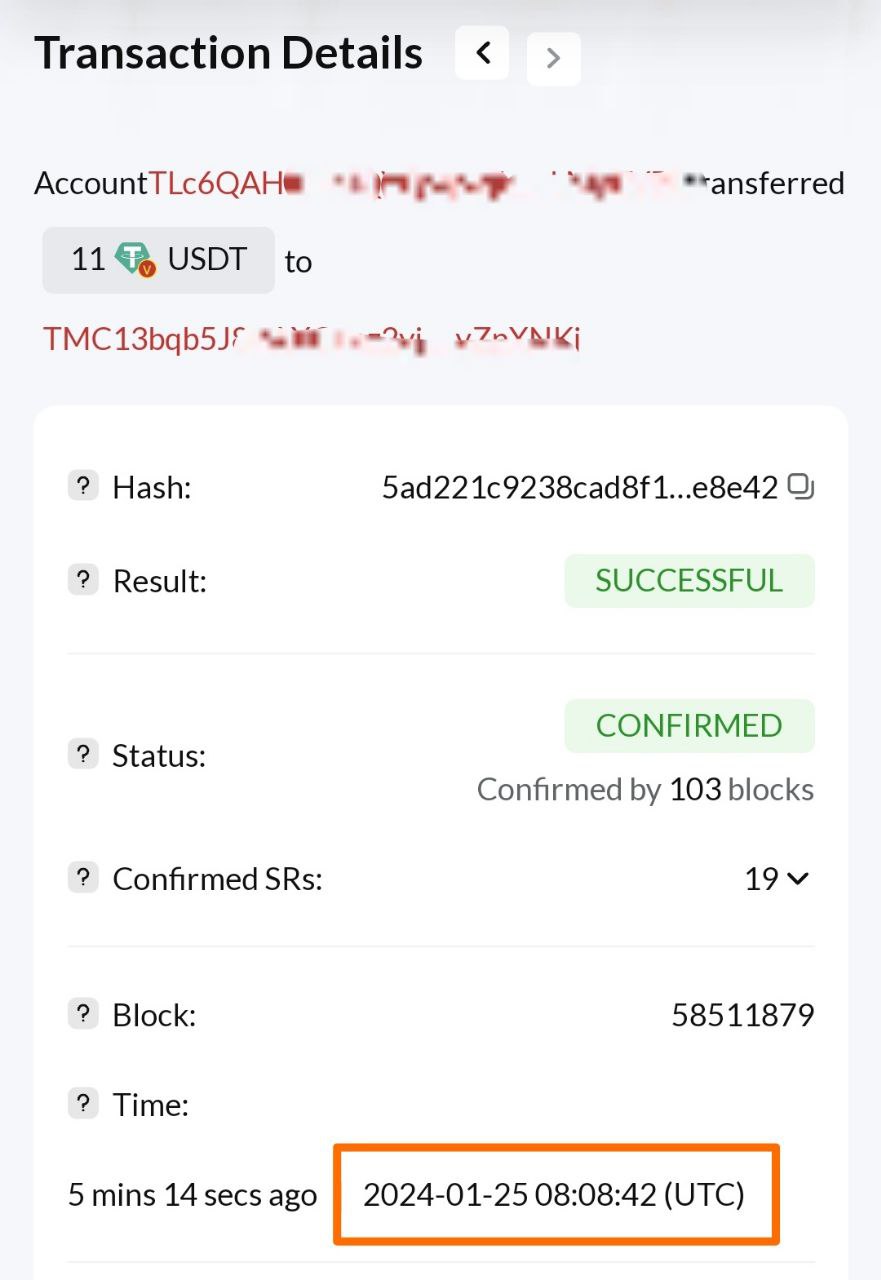Open recipient TMC13bqb5J address

(311, 339)
